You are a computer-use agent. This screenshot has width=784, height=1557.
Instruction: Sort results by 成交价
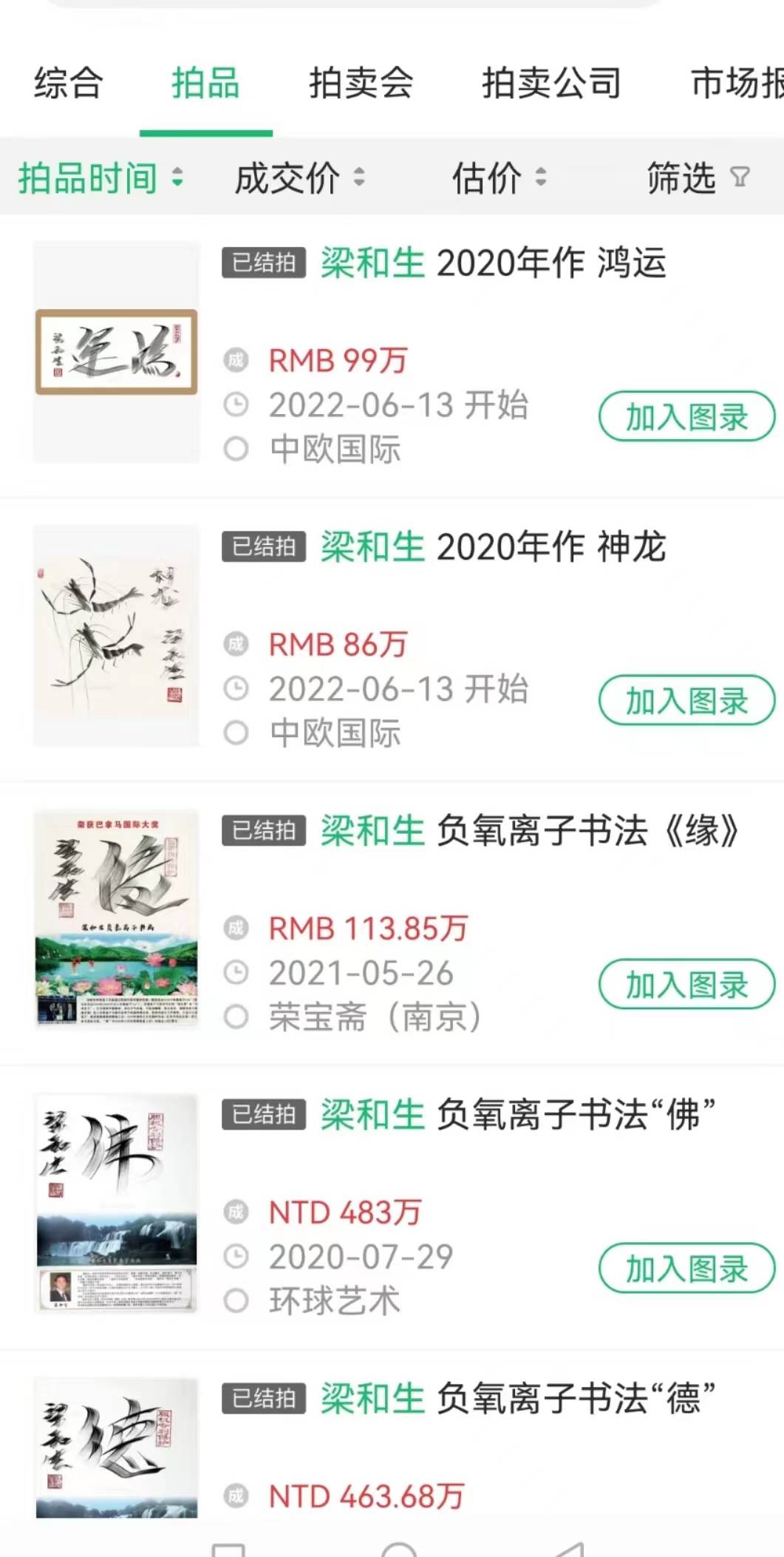coord(299,178)
